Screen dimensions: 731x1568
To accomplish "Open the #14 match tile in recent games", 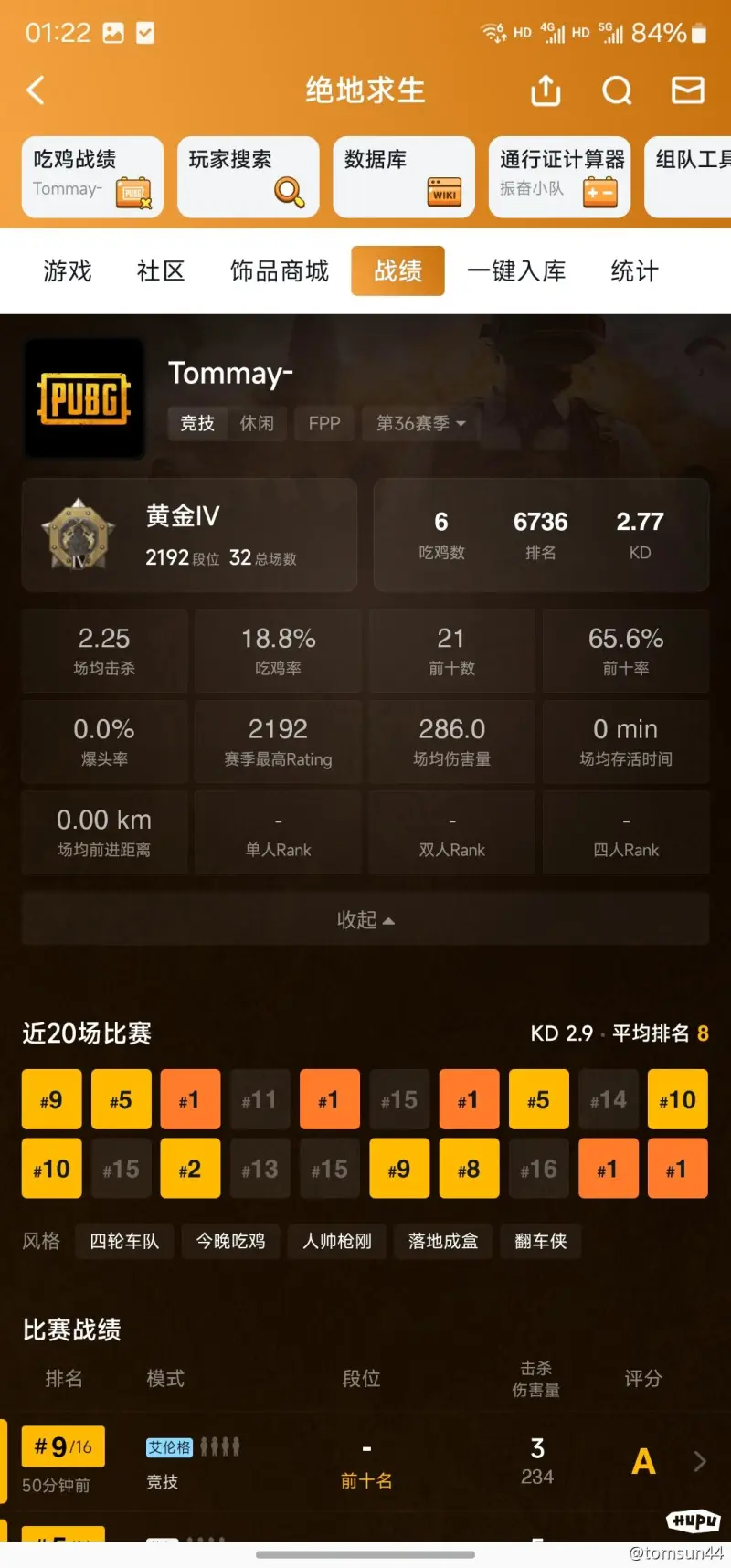I will click(x=608, y=1099).
